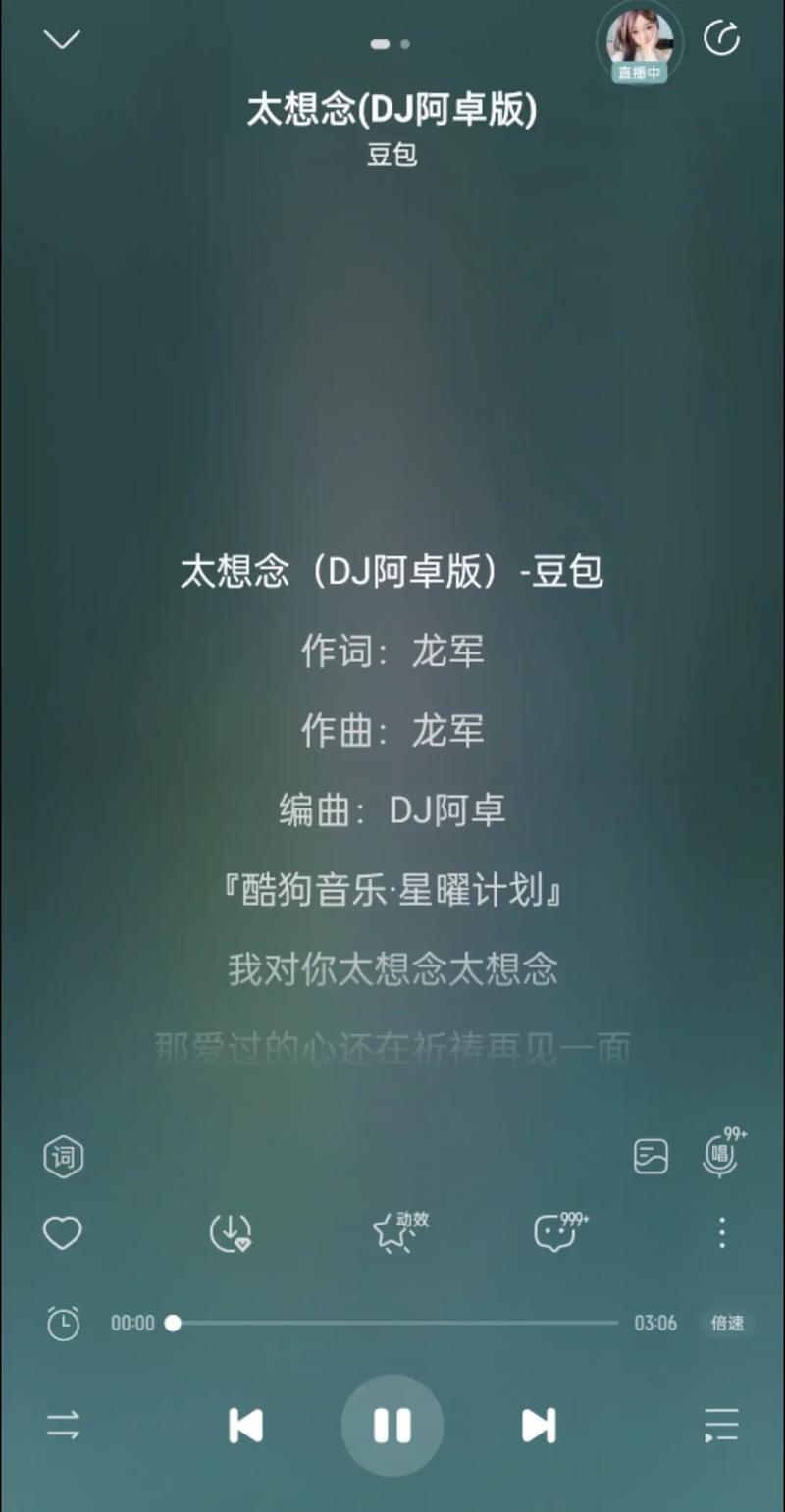This screenshot has height=1512, width=785.
Task: Switch the play order mode
Action: (x=64, y=1425)
